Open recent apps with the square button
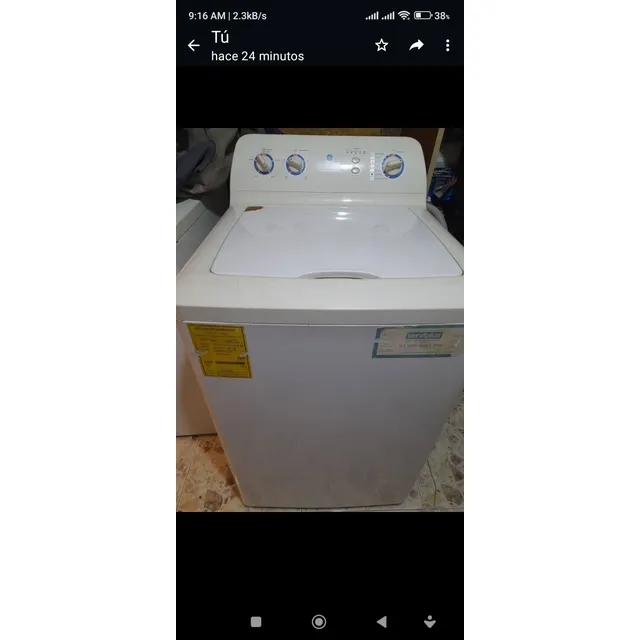Screen dimensions: 640x640 point(256,621)
